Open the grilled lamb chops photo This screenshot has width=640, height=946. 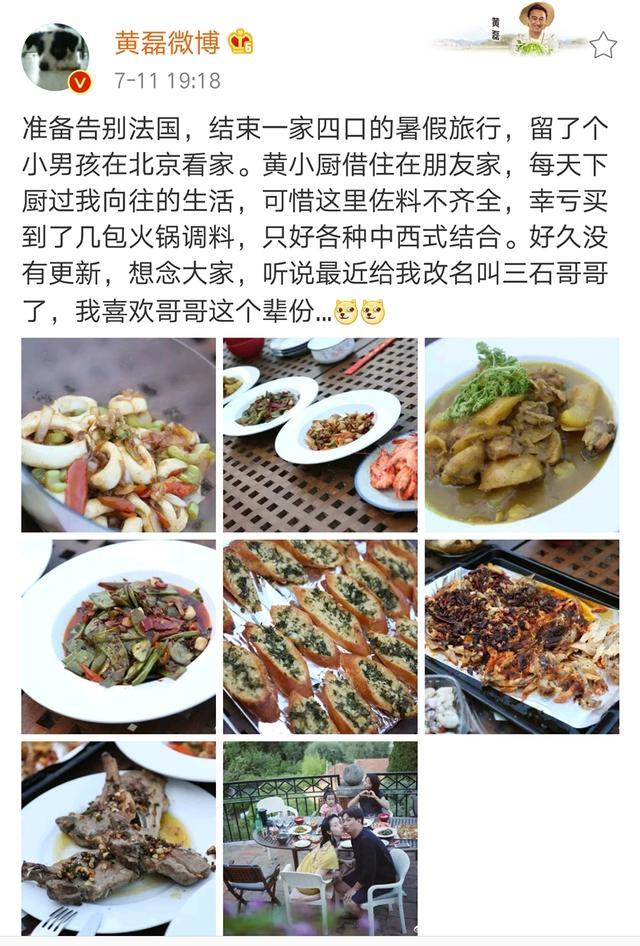tap(118, 838)
